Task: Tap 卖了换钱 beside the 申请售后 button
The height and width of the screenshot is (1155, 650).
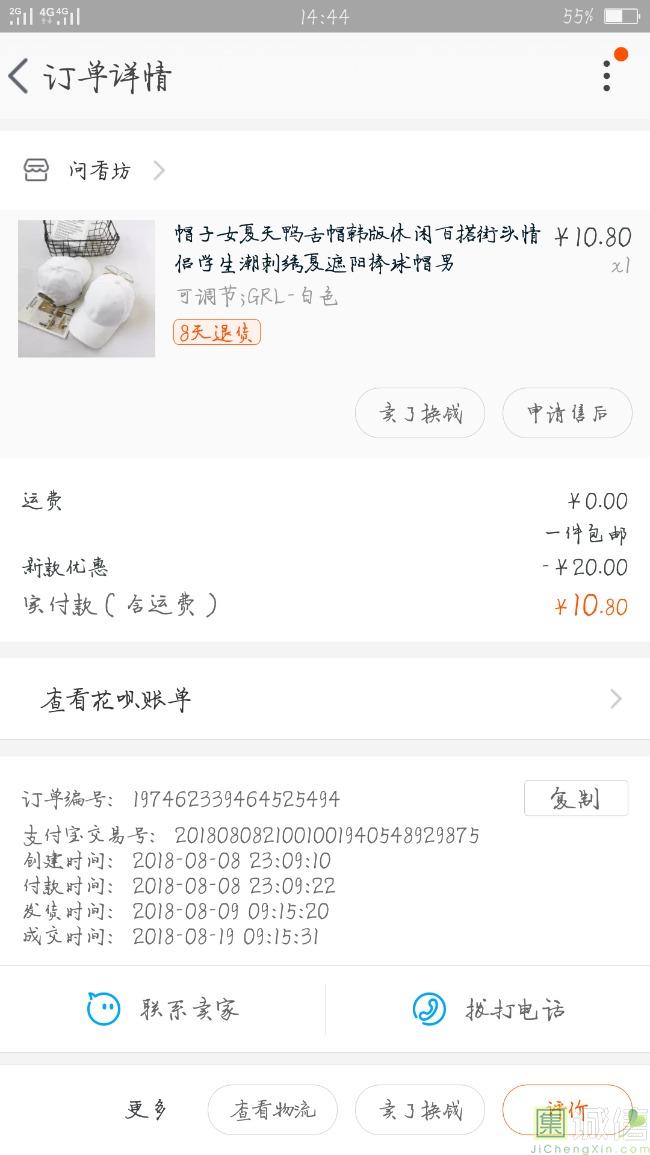Action: [420, 413]
